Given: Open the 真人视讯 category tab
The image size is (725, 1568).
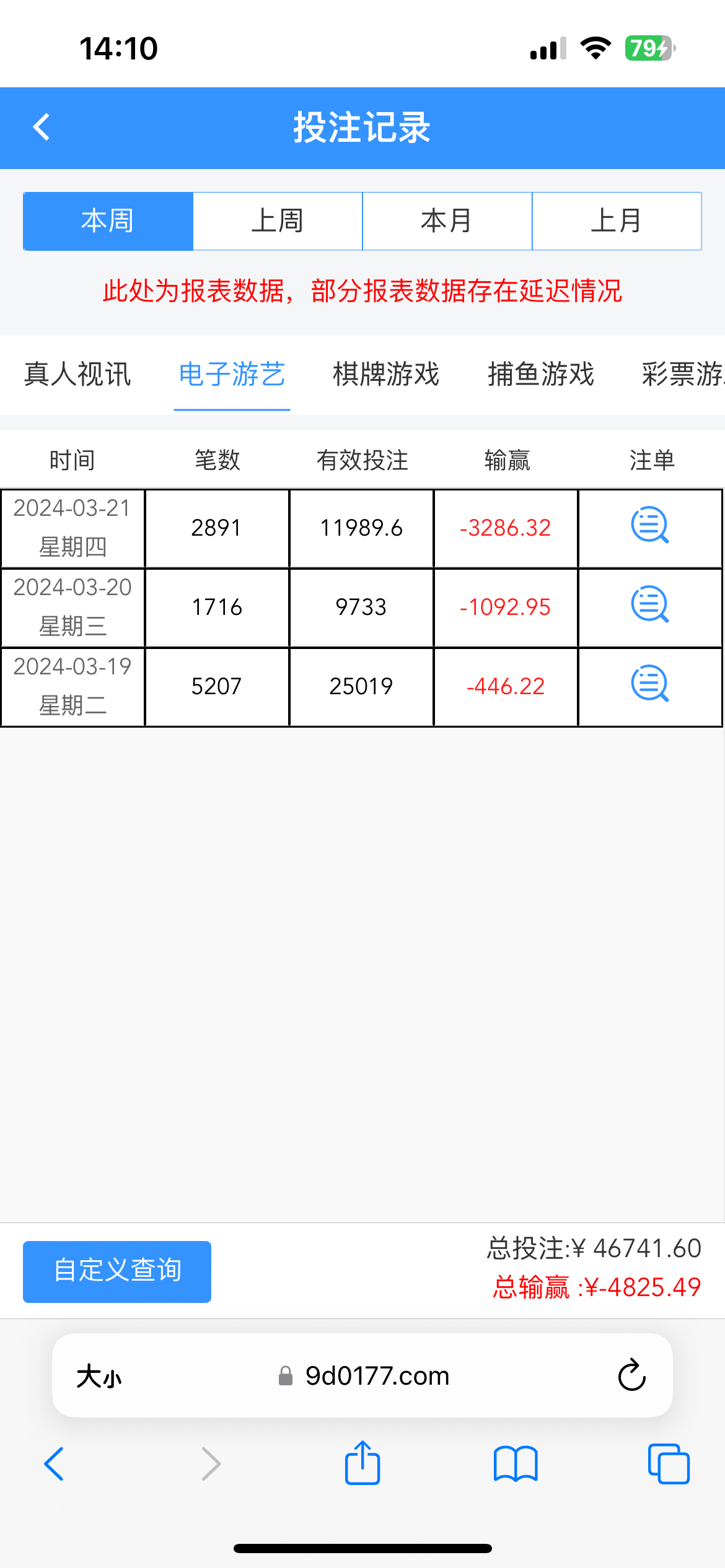Looking at the screenshot, I should (77, 374).
